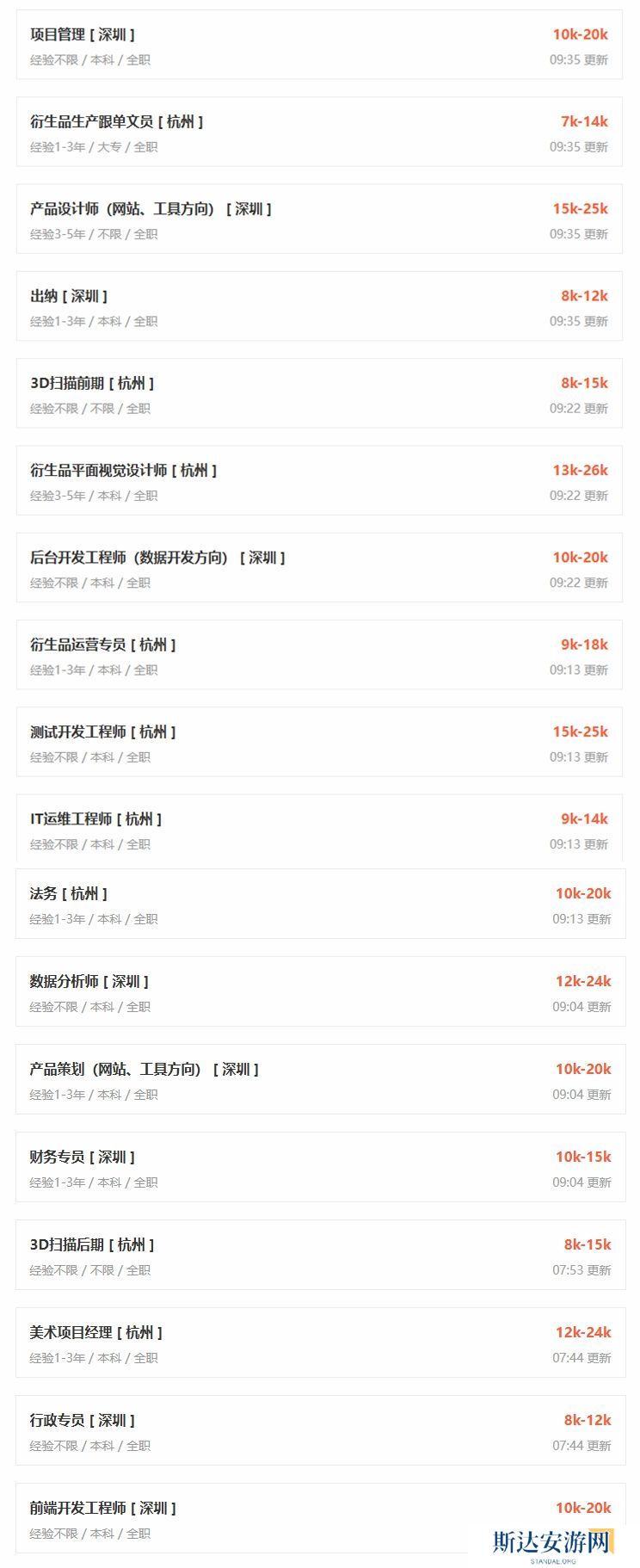Open the 3D扫描后期 [杭州] position
The width and height of the screenshot is (640, 1568).
(92, 1245)
